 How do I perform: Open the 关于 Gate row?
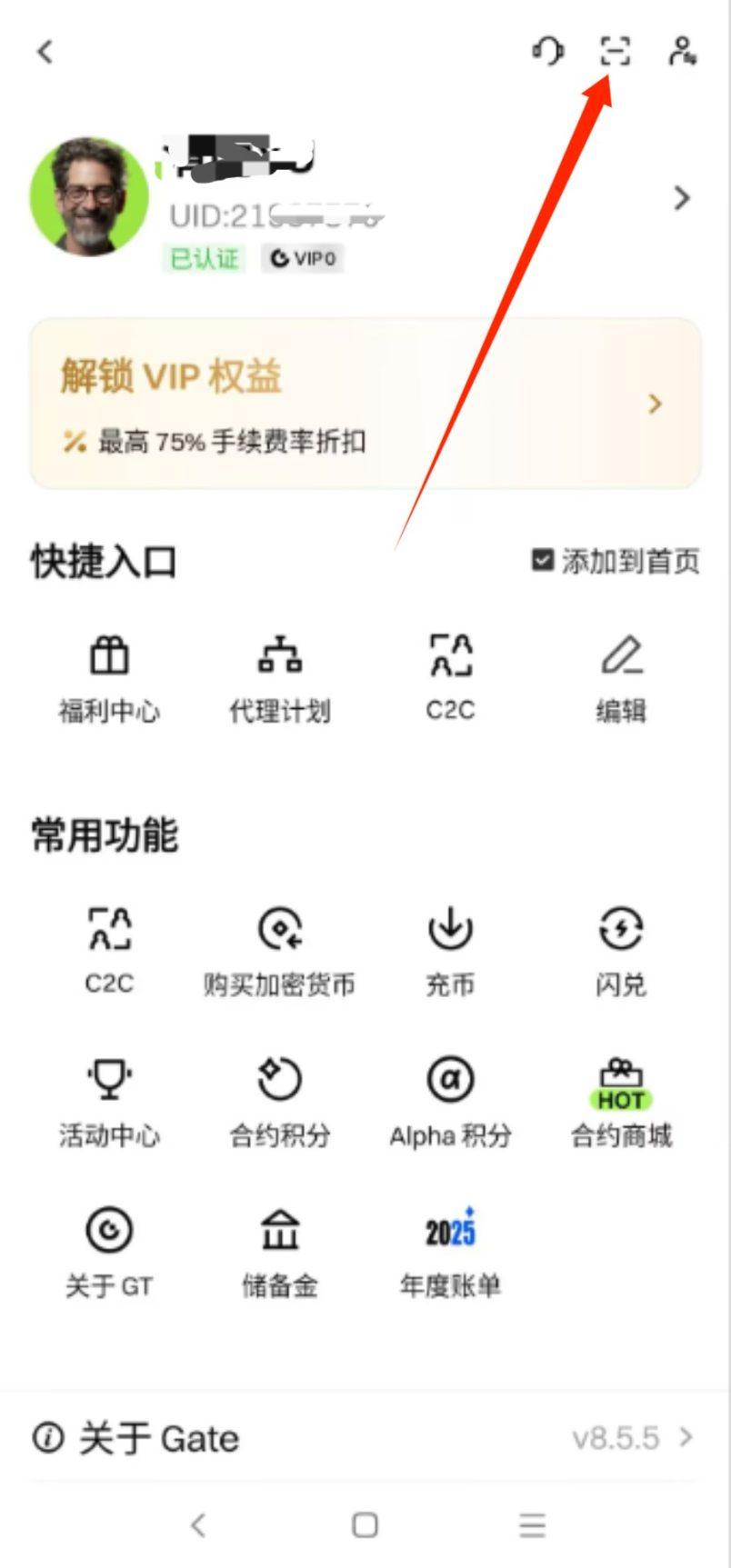click(x=365, y=1438)
